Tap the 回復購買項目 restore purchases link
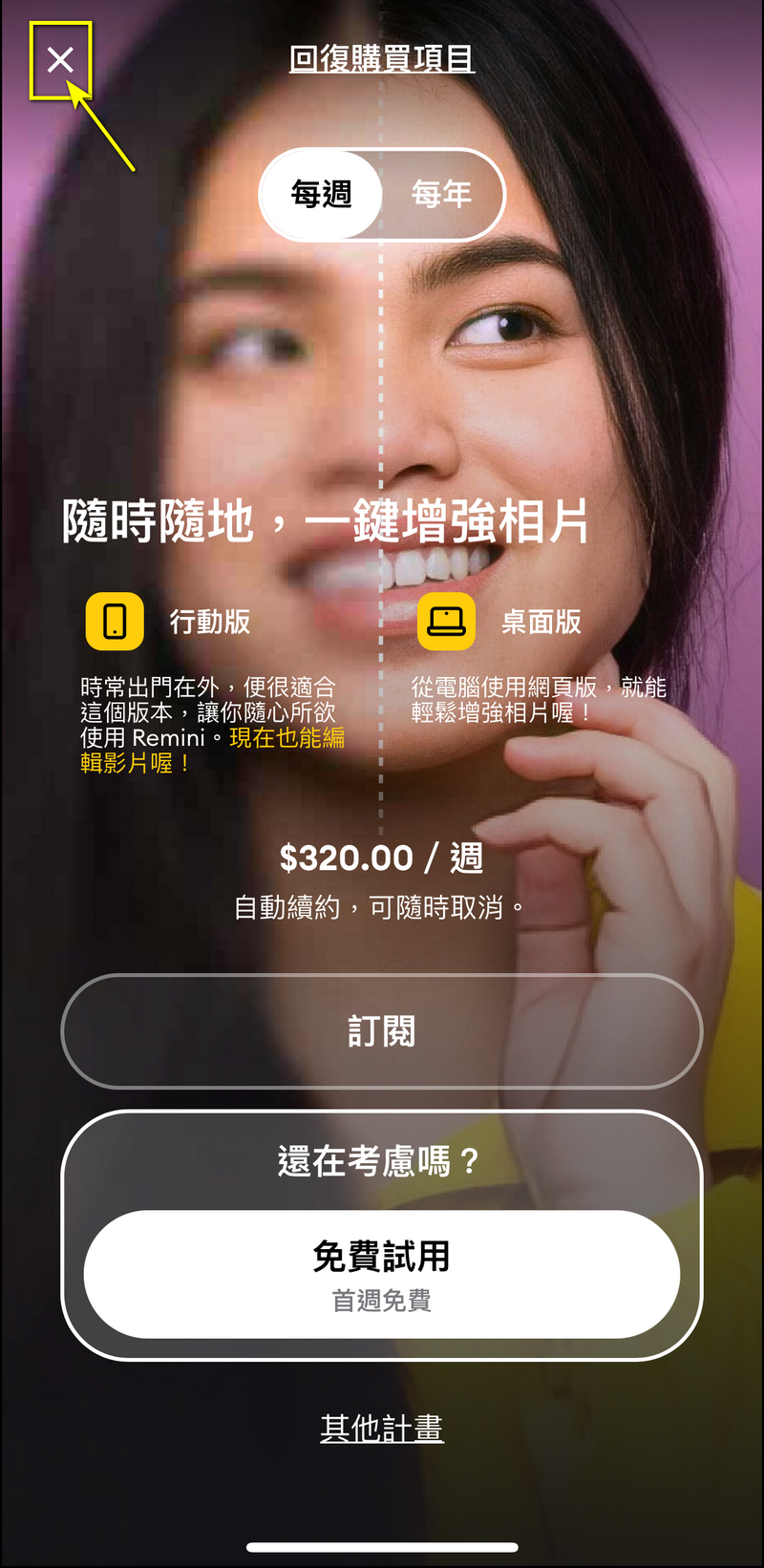The height and width of the screenshot is (1568, 764). click(x=382, y=59)
